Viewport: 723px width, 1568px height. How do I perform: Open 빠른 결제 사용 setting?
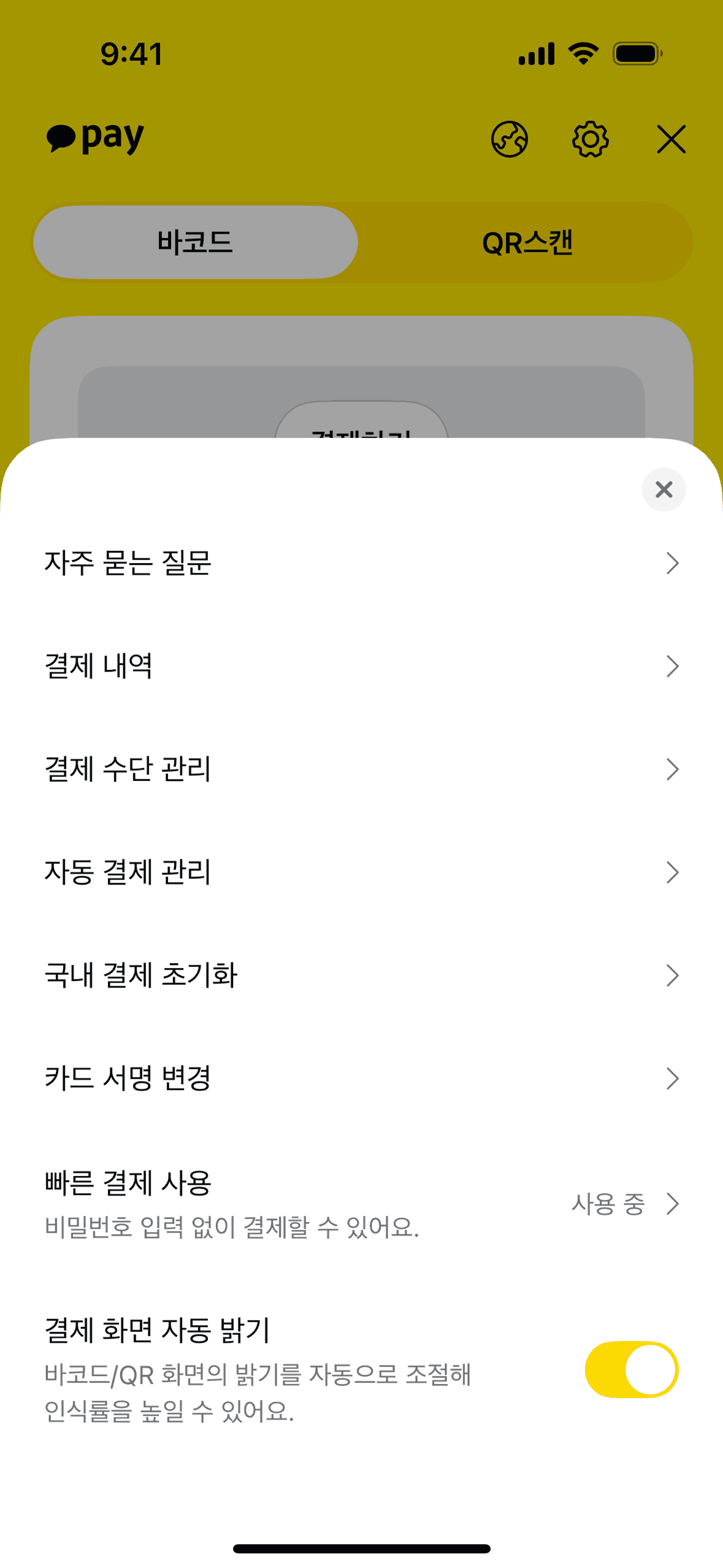361,1204
